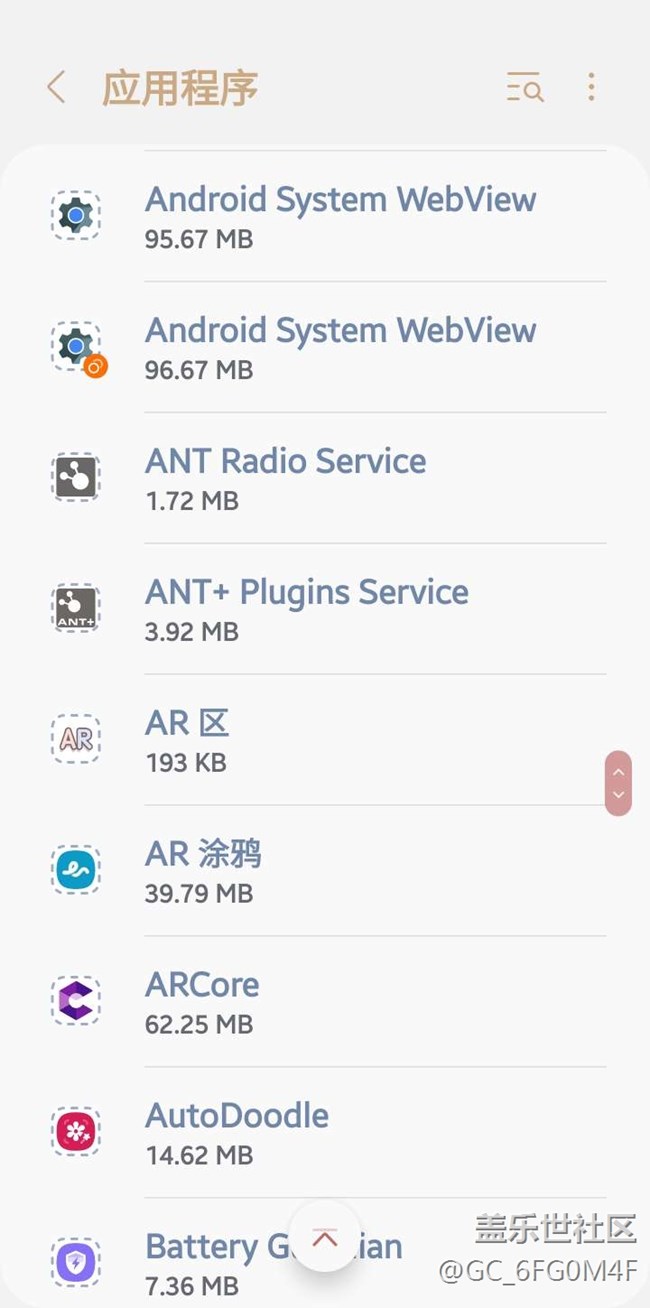
Task: Tap the fast scroll handle
Action: pyautogui.click(x=618, y=783)
